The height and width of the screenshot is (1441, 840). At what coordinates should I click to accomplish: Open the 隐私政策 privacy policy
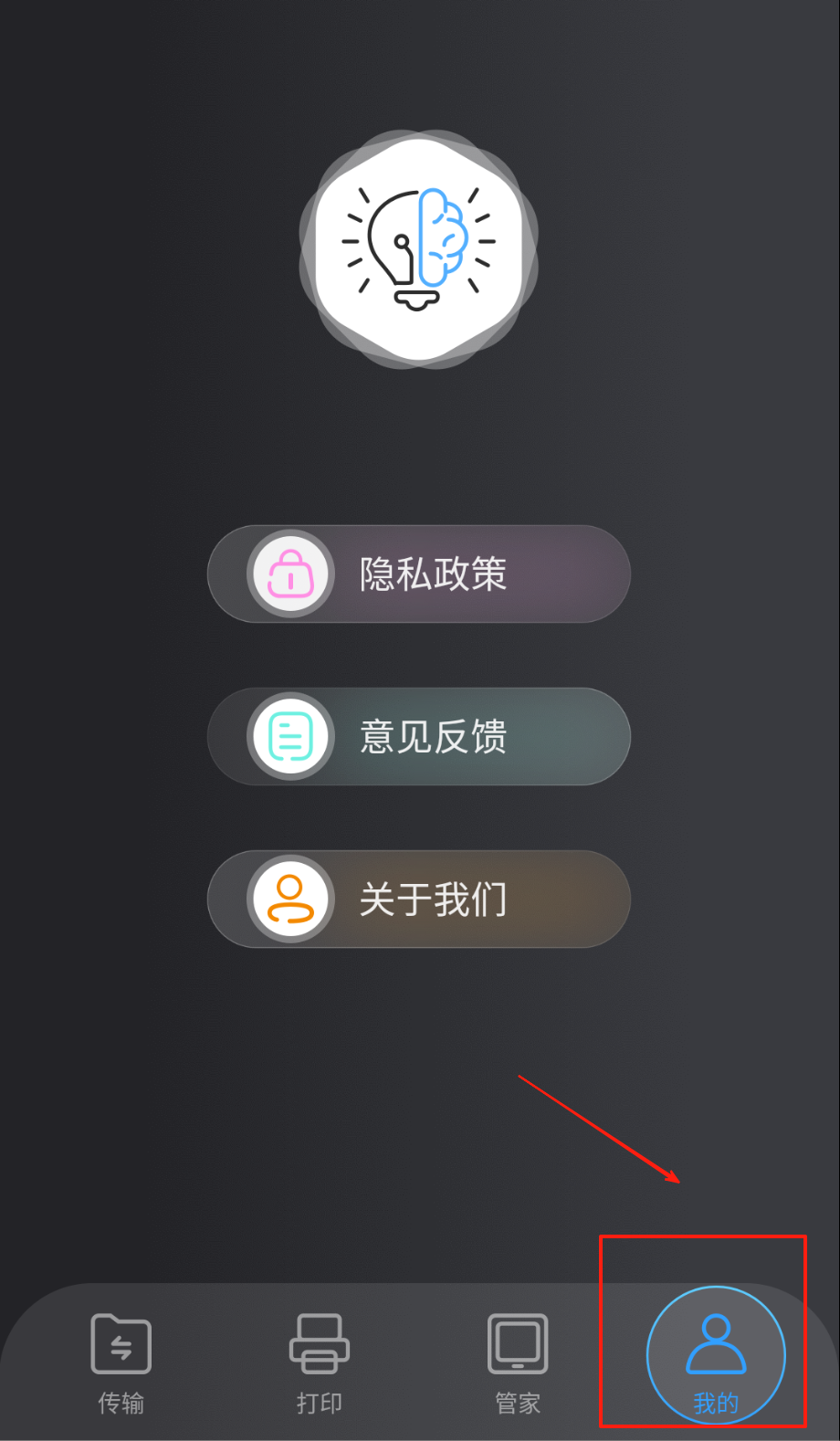click(x=419, y=574)
